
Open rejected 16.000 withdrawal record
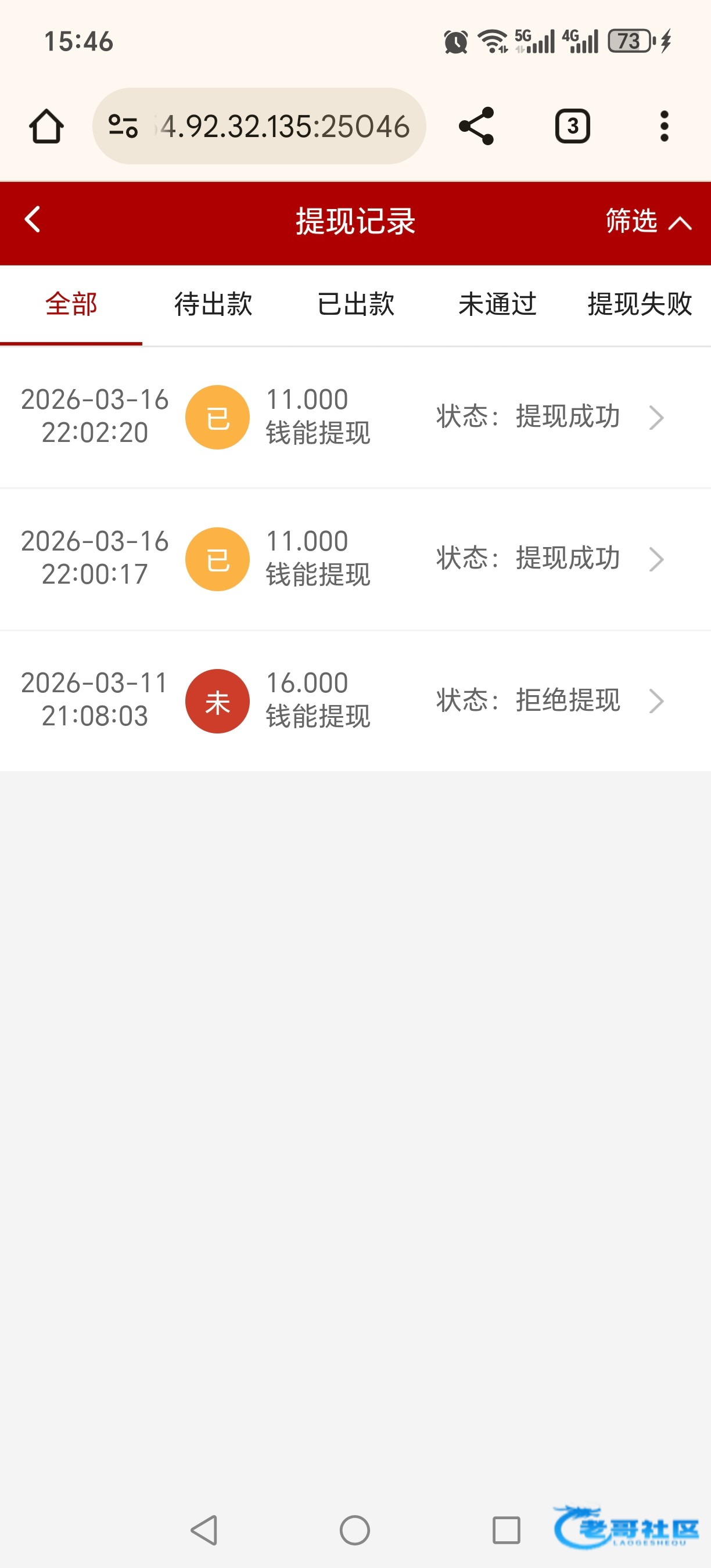click(x=355, y=700)
